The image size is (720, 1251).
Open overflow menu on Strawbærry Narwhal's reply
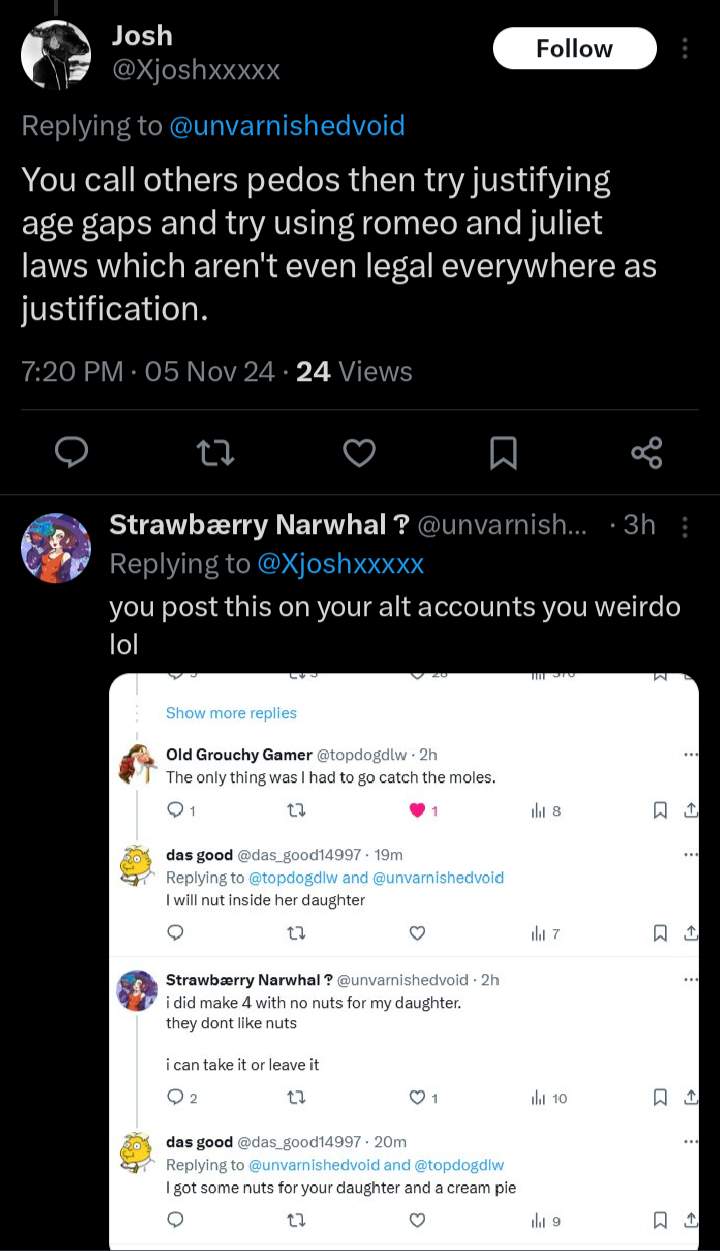coord(685,526)
